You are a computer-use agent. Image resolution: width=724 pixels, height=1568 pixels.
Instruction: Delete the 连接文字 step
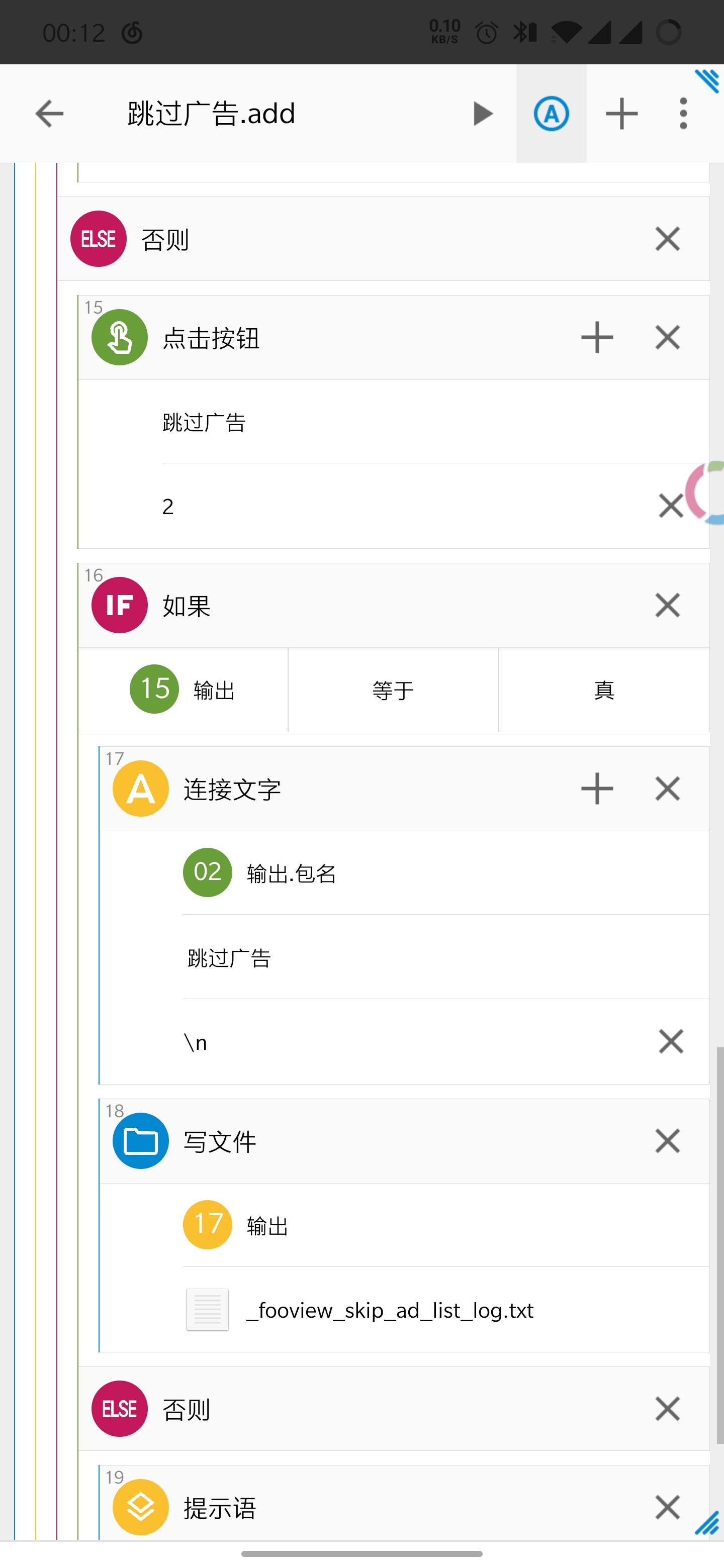click(x=667, y=789)
